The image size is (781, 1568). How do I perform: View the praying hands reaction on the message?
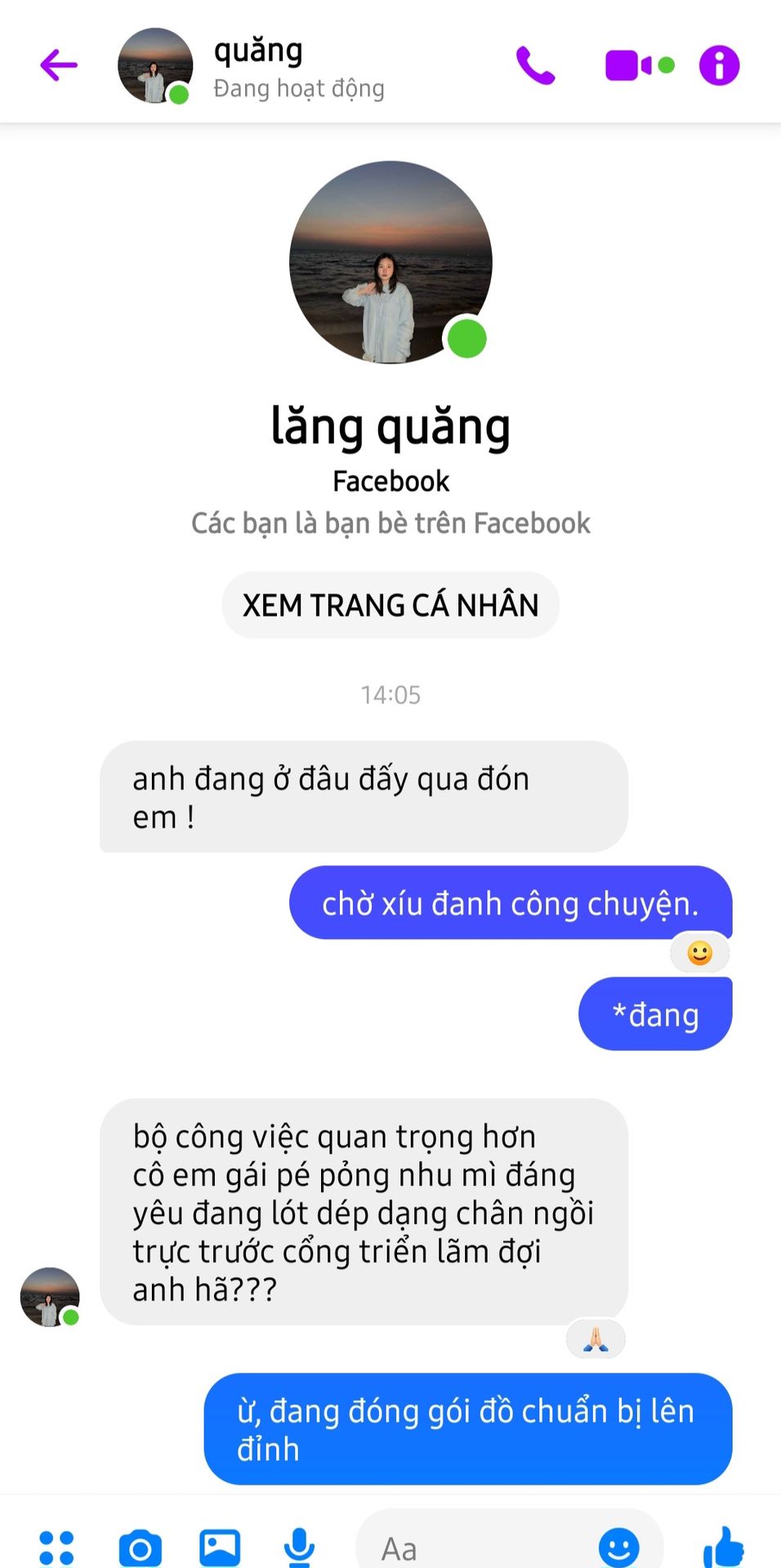[x=596, y=1339]
